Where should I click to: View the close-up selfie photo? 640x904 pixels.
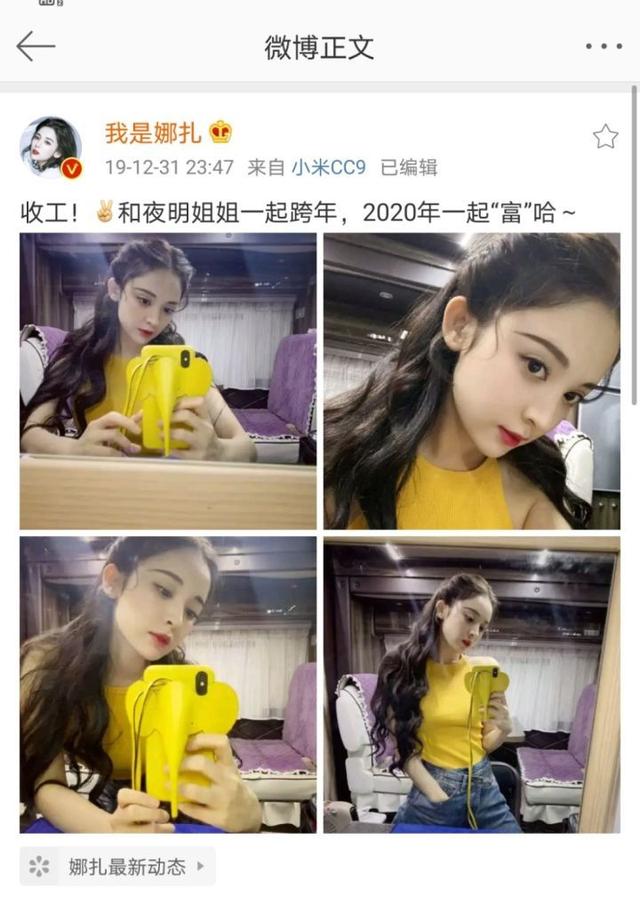471,381
